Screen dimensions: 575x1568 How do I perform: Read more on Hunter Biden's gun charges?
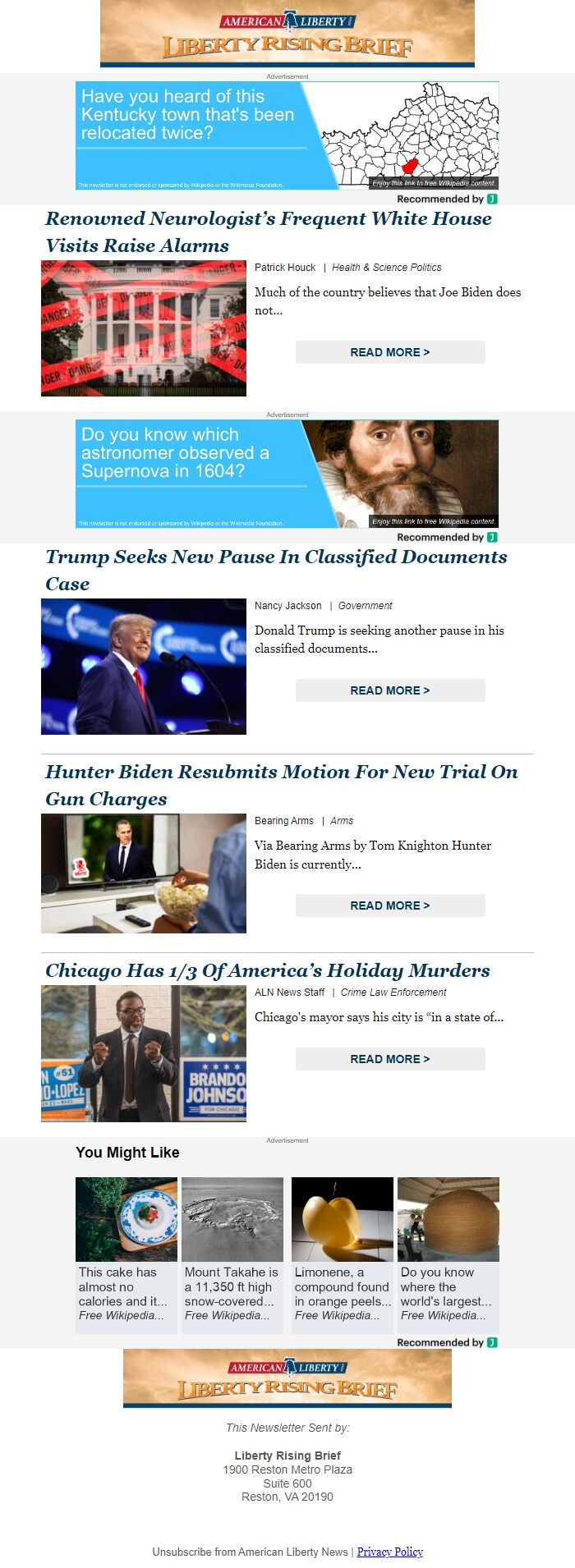click(x=390, y=905)
